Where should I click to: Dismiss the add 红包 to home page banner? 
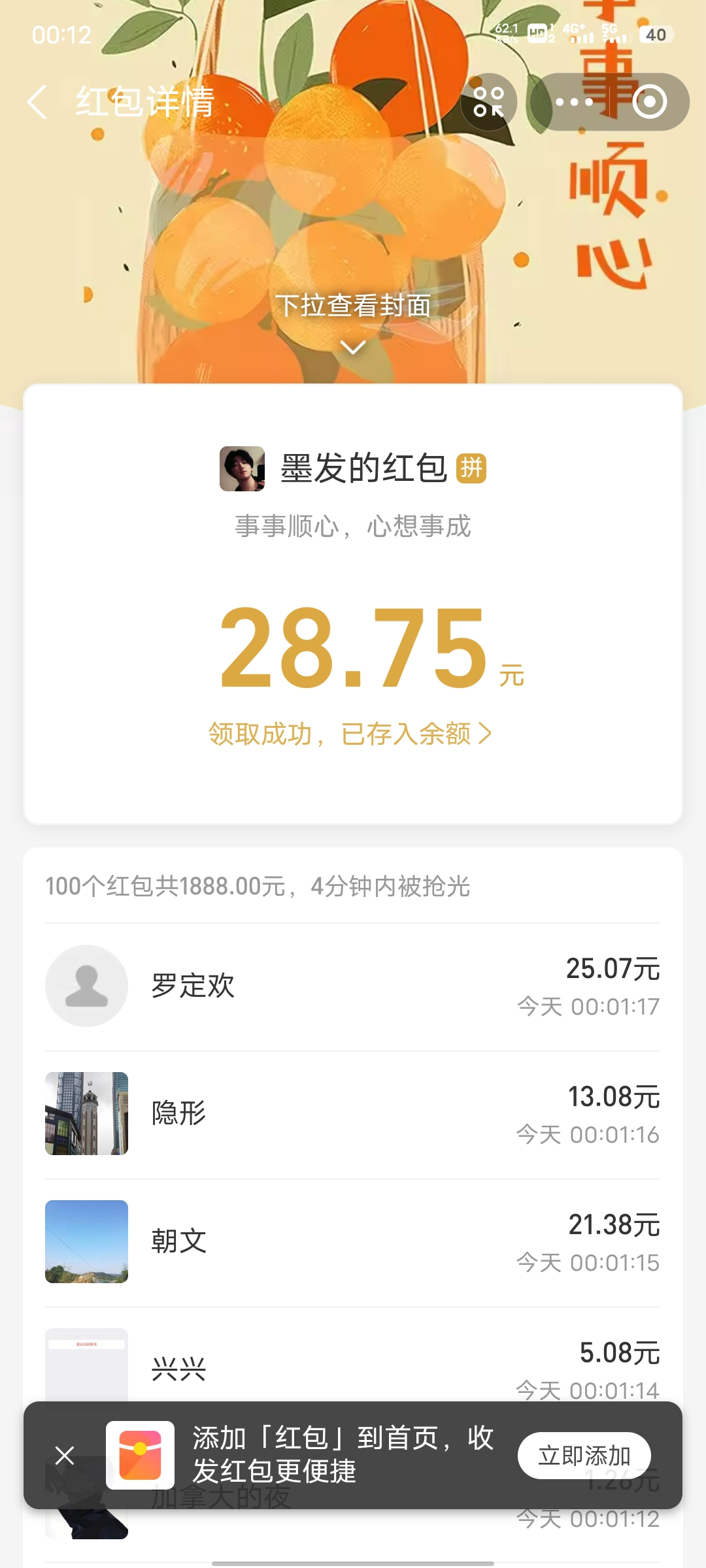[x=65, y=1456]
